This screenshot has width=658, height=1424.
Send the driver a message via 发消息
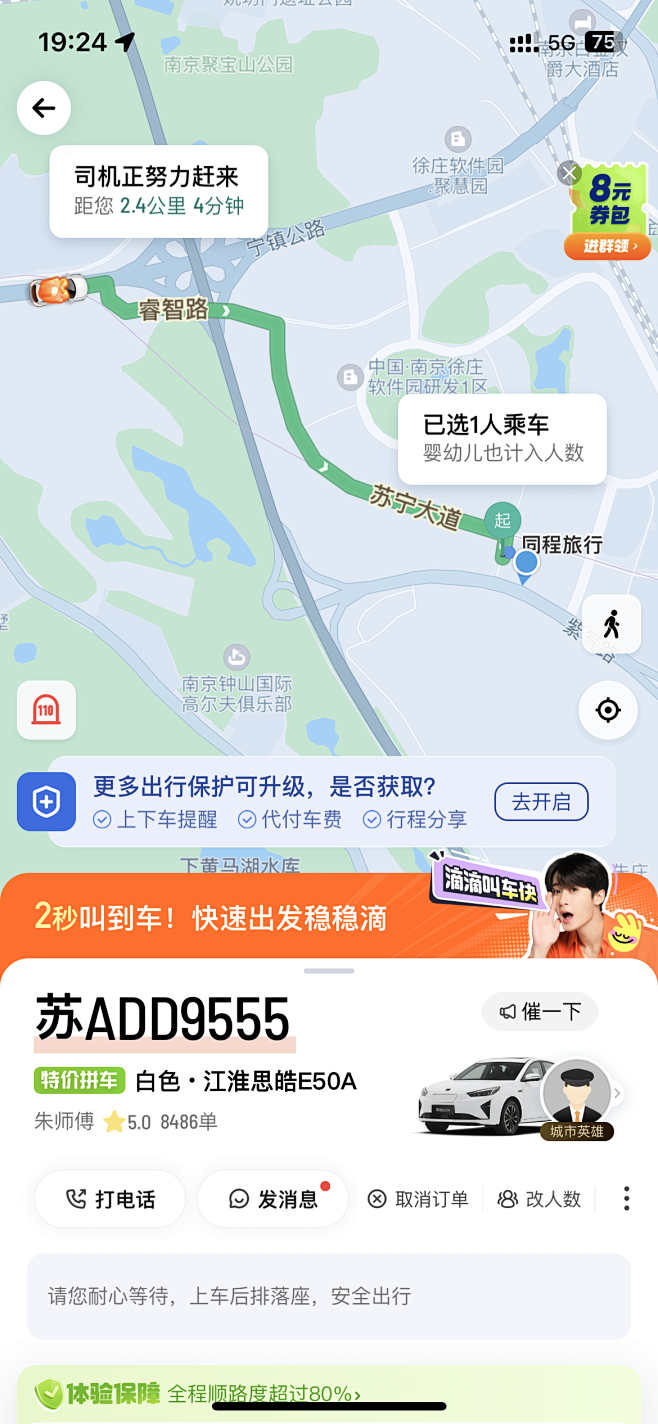point(273,1199)
